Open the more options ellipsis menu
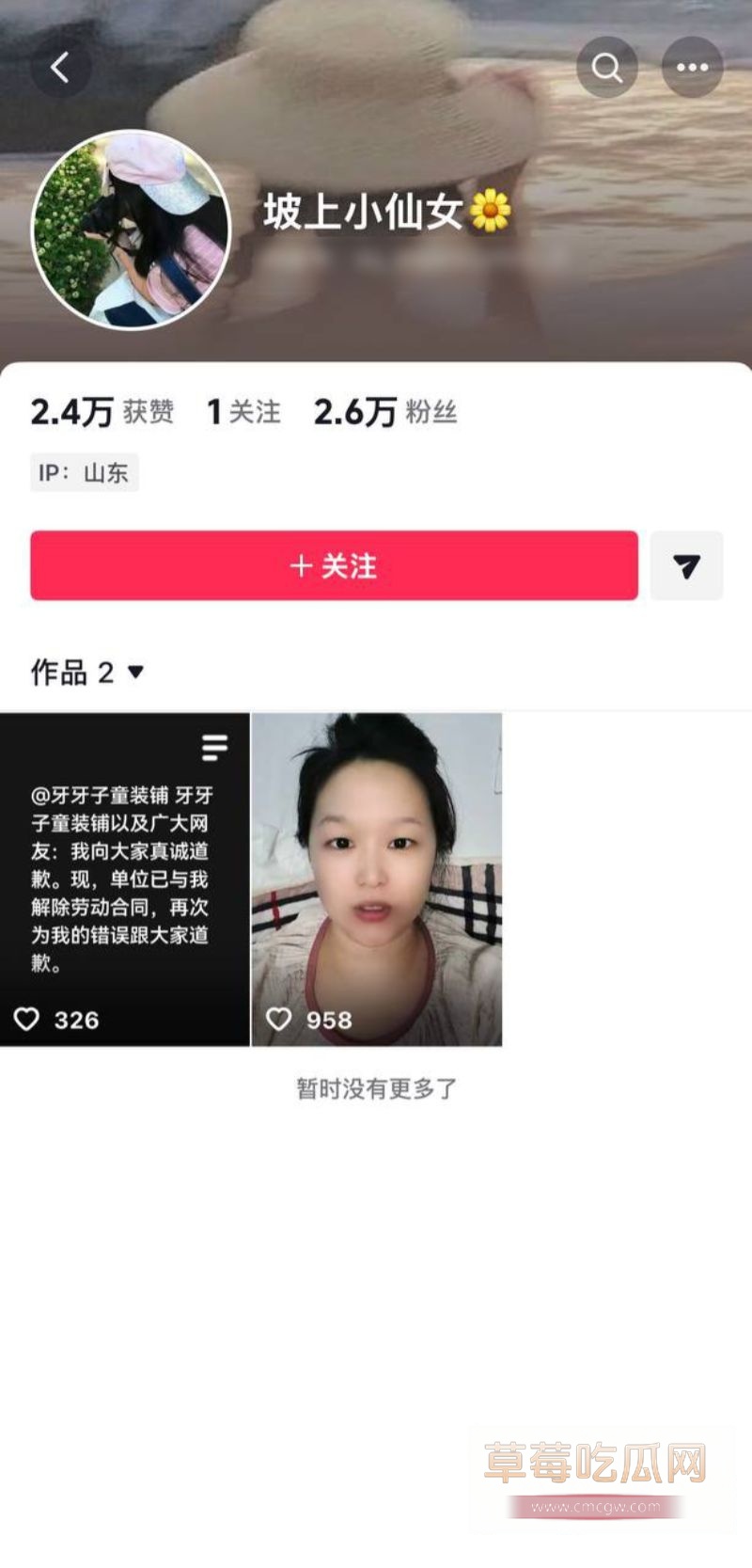This screenshot has width=752, height=1568. point(693,67)
